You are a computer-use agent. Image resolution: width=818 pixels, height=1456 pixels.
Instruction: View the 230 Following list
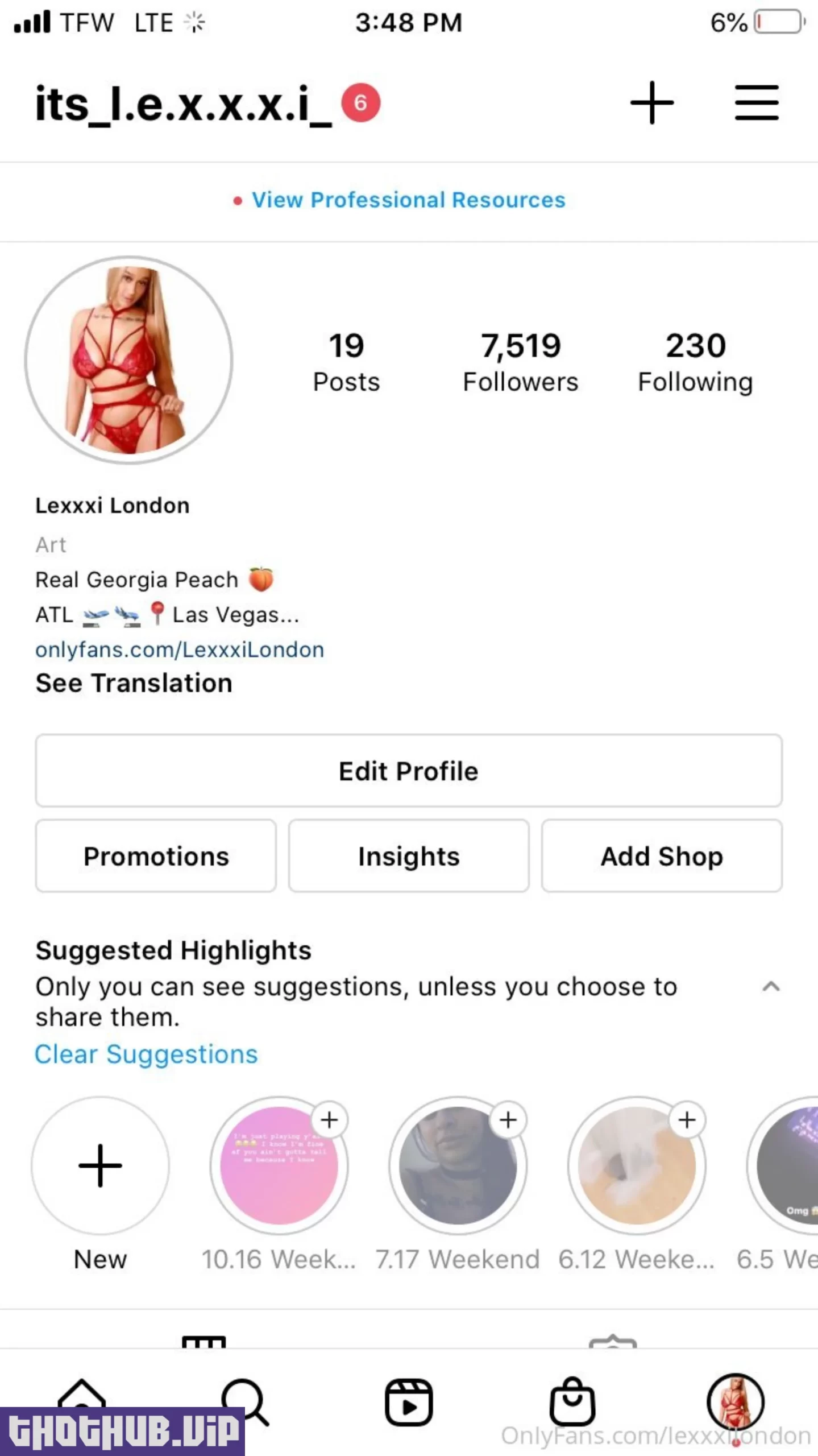(695, 362)
